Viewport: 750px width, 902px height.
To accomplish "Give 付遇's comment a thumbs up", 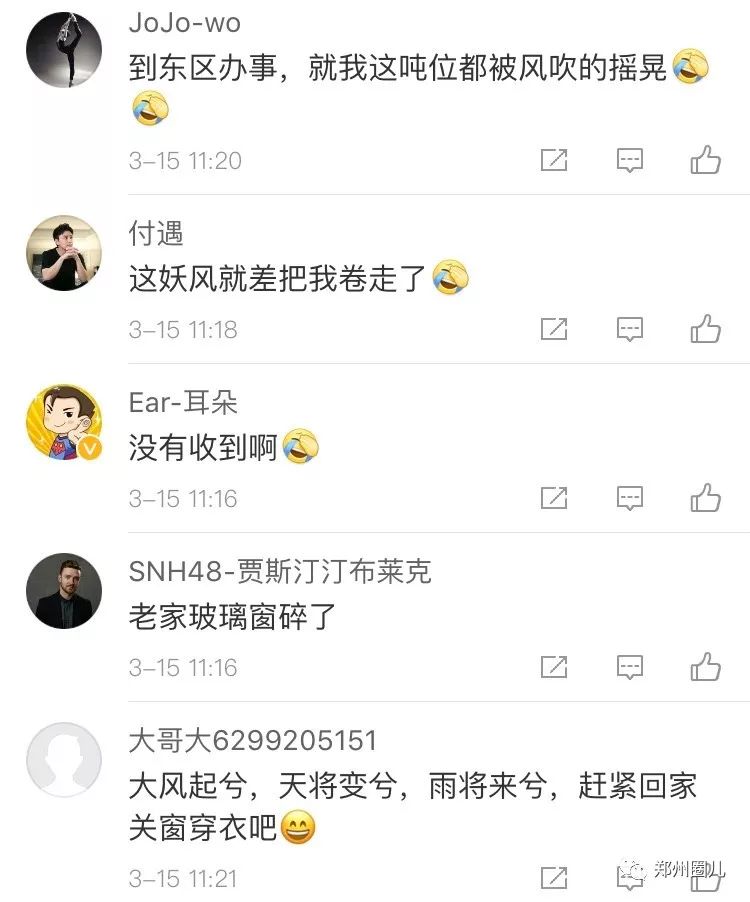I will [705, 329].
